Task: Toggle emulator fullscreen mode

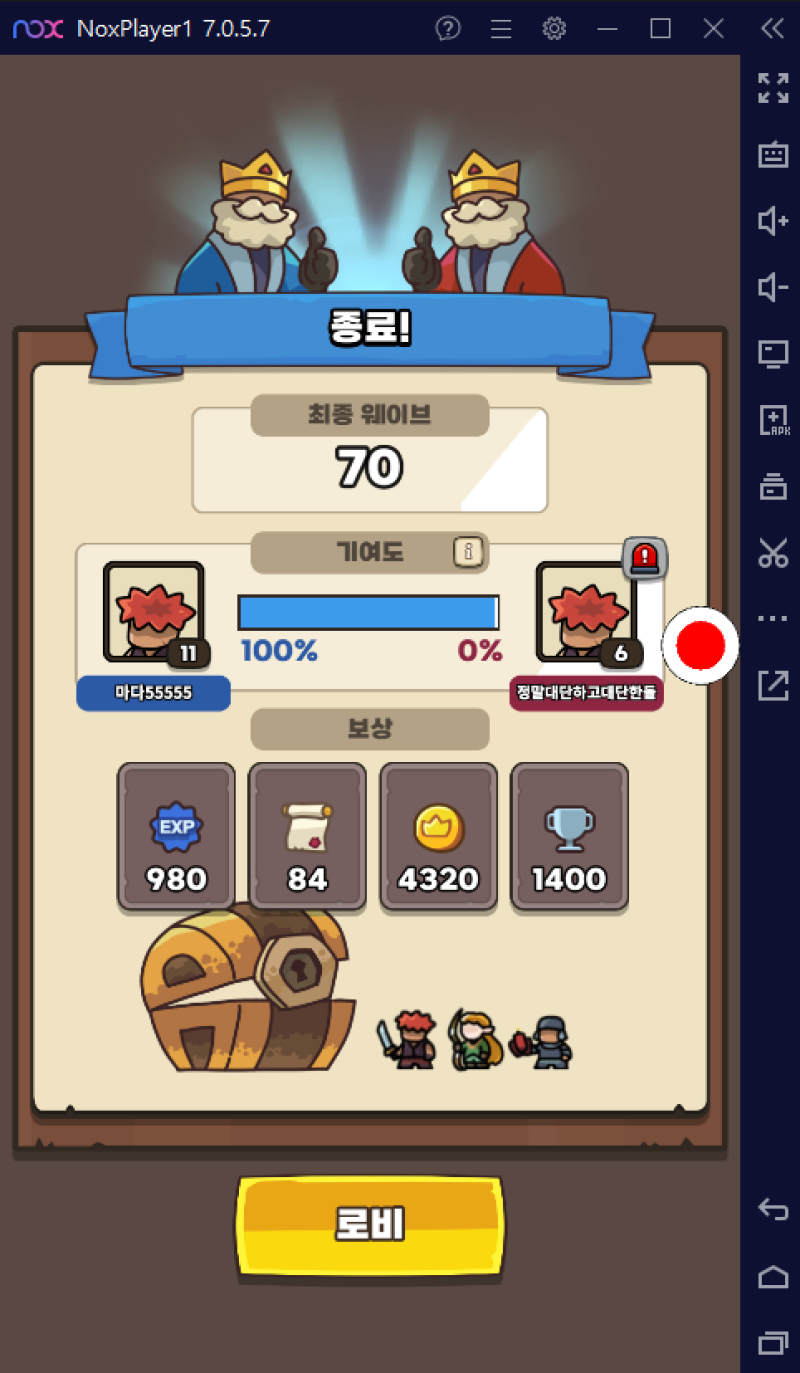Action: [773, 88]
